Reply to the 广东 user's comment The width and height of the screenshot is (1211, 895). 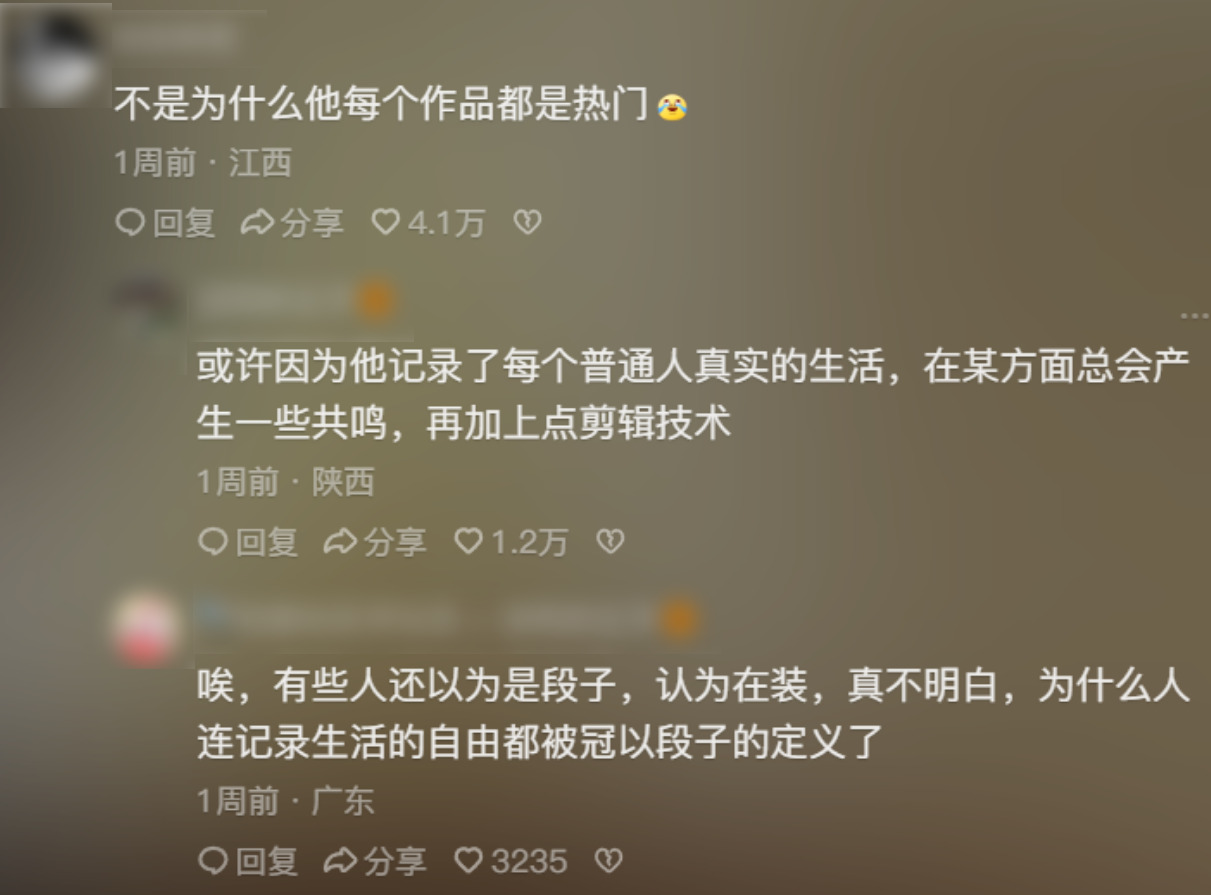tap(249, 860)
